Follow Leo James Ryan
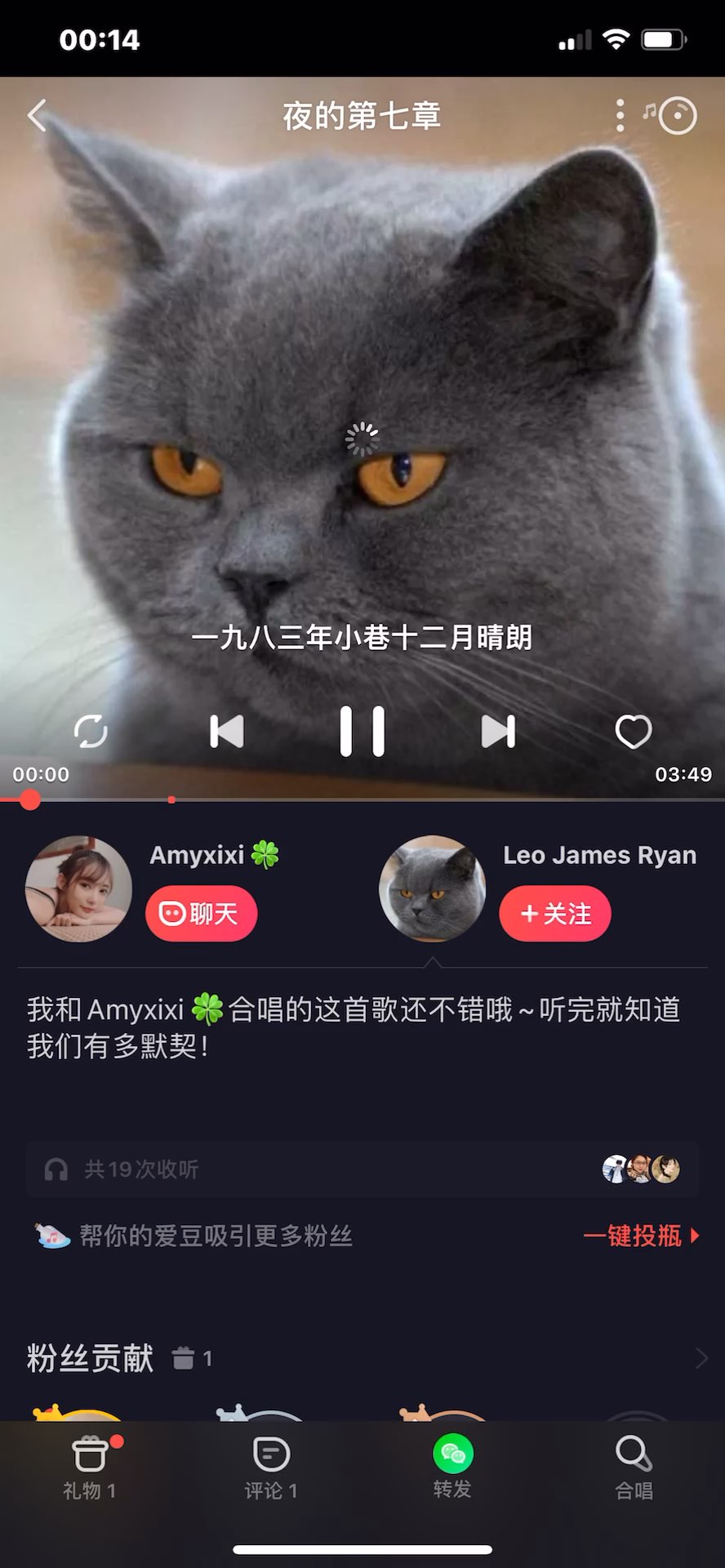This screenshot has height=1568, width=725. point(555,913)
